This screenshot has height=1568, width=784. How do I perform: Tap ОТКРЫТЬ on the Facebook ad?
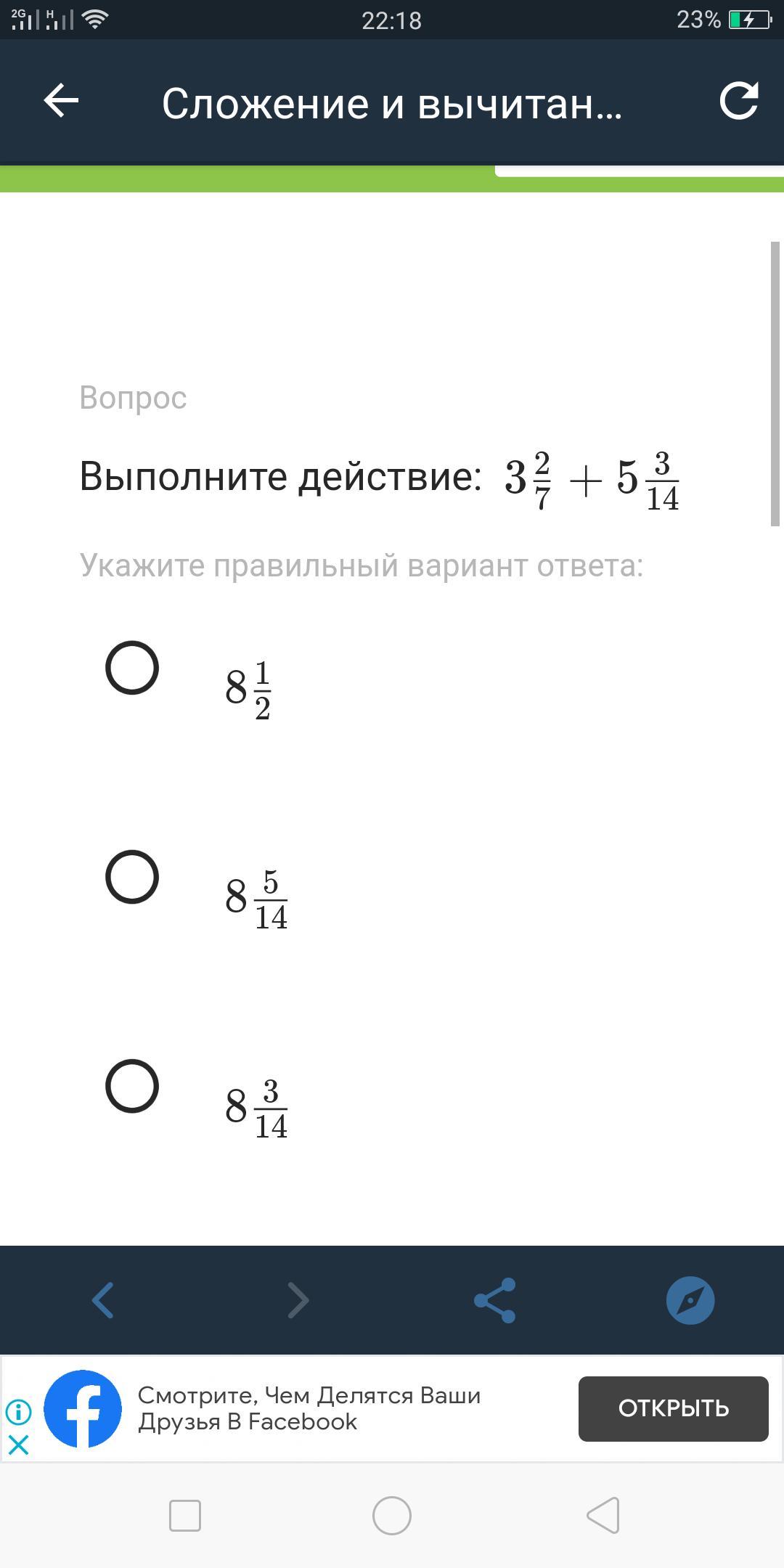pyautogui.click(x=673, y=1408)
